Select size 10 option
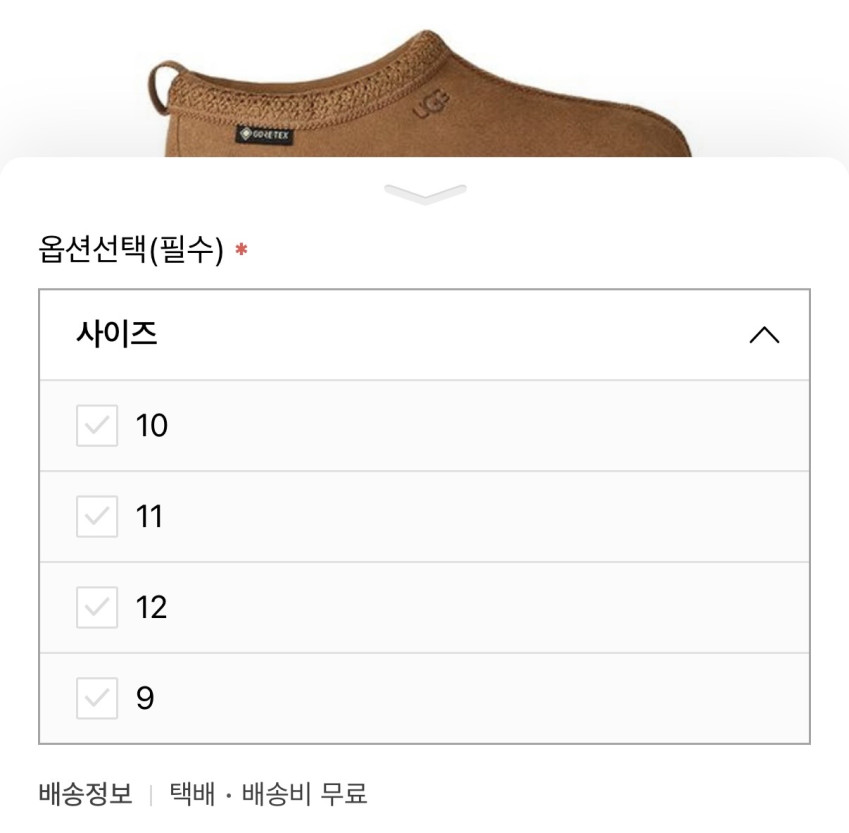This screenshot has width=849, height=833. click(x=424, y=426)
